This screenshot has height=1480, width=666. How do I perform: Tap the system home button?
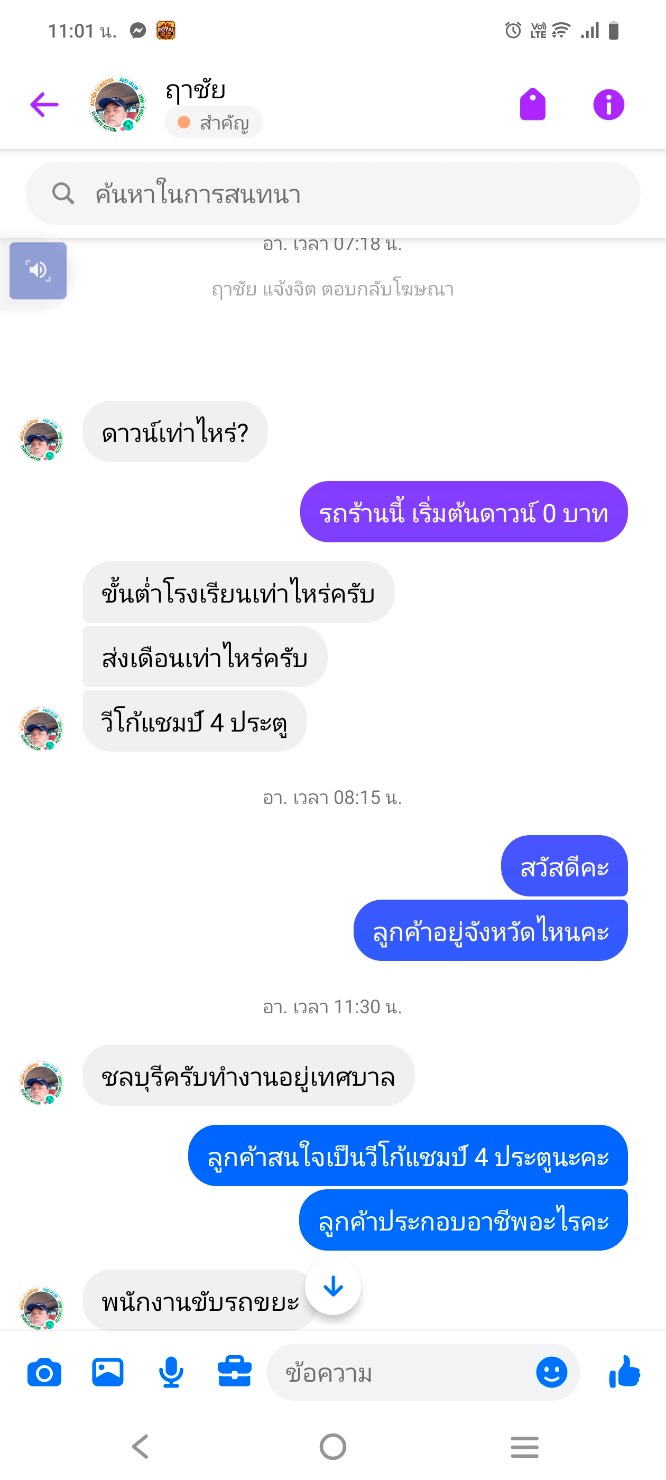tap(333, 1446)
